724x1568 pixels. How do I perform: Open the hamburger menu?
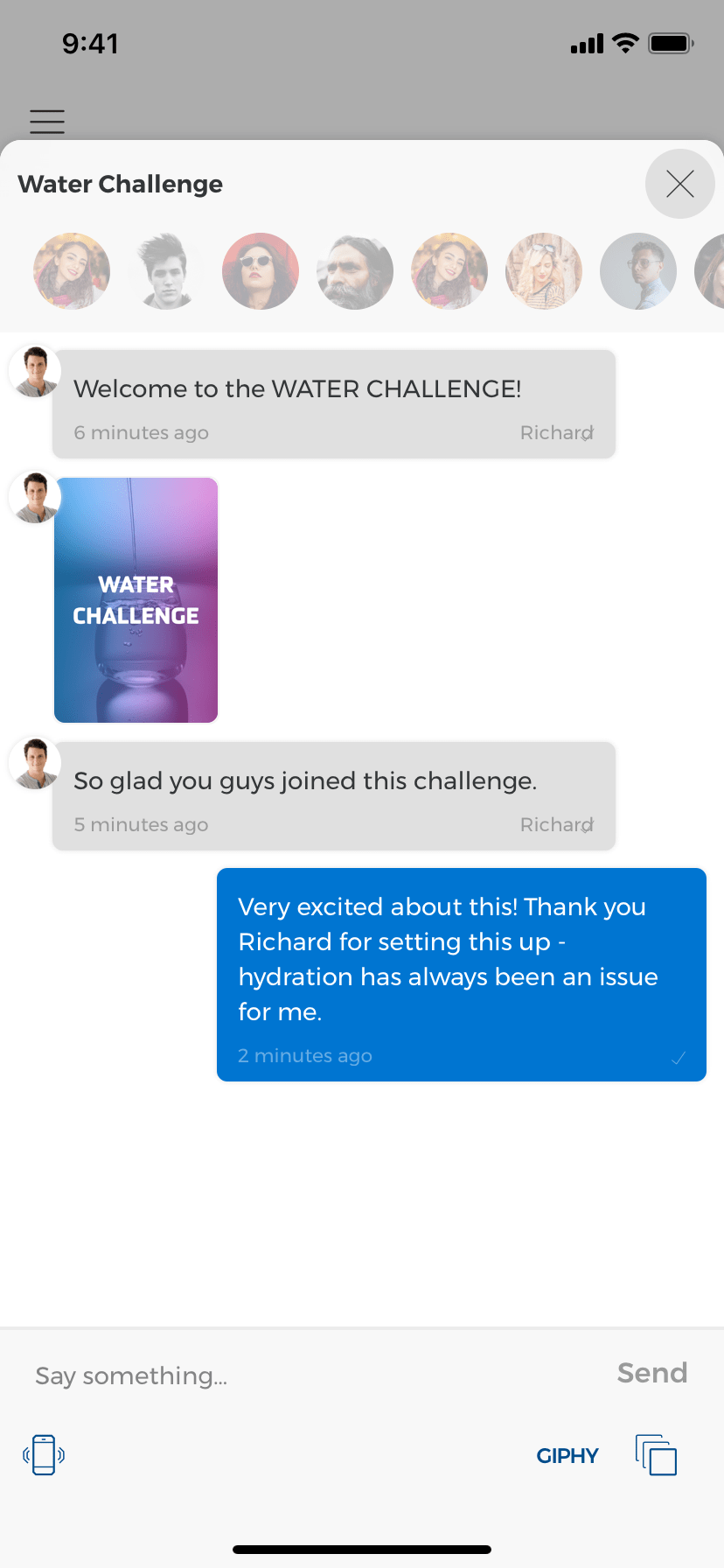(x=46, y=122)
